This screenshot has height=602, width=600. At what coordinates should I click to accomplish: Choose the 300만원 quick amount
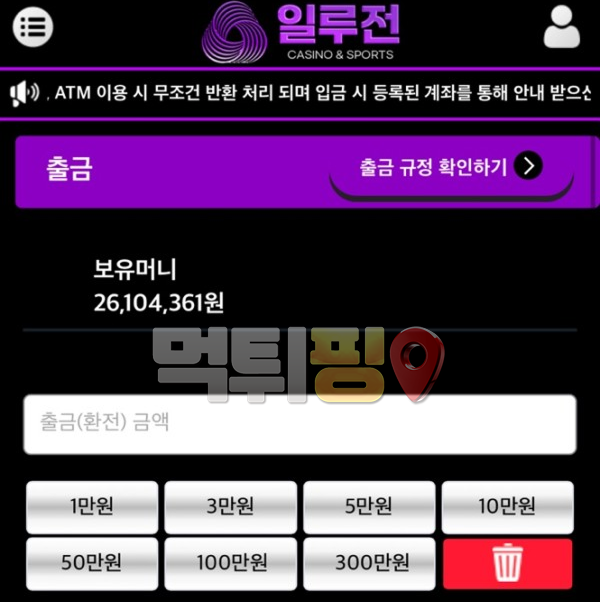369,563
